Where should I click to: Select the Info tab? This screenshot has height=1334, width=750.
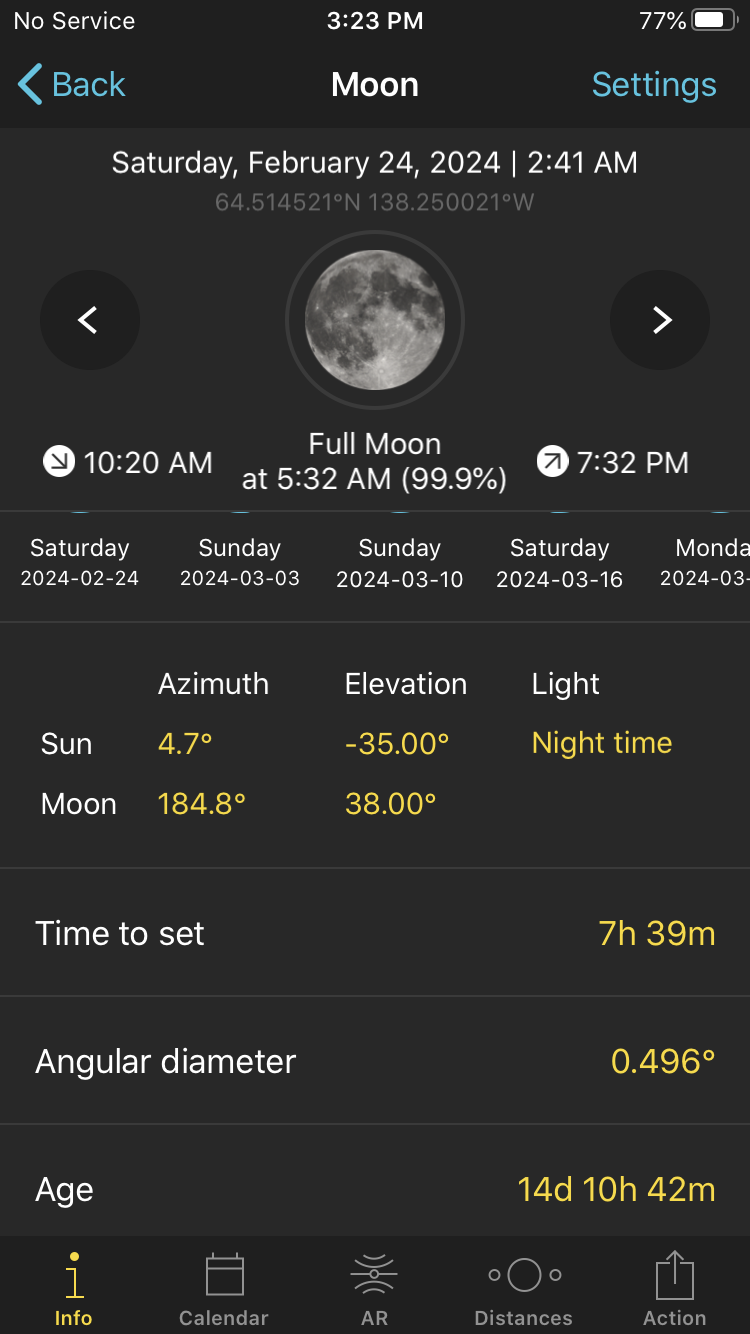[74, 1288]
